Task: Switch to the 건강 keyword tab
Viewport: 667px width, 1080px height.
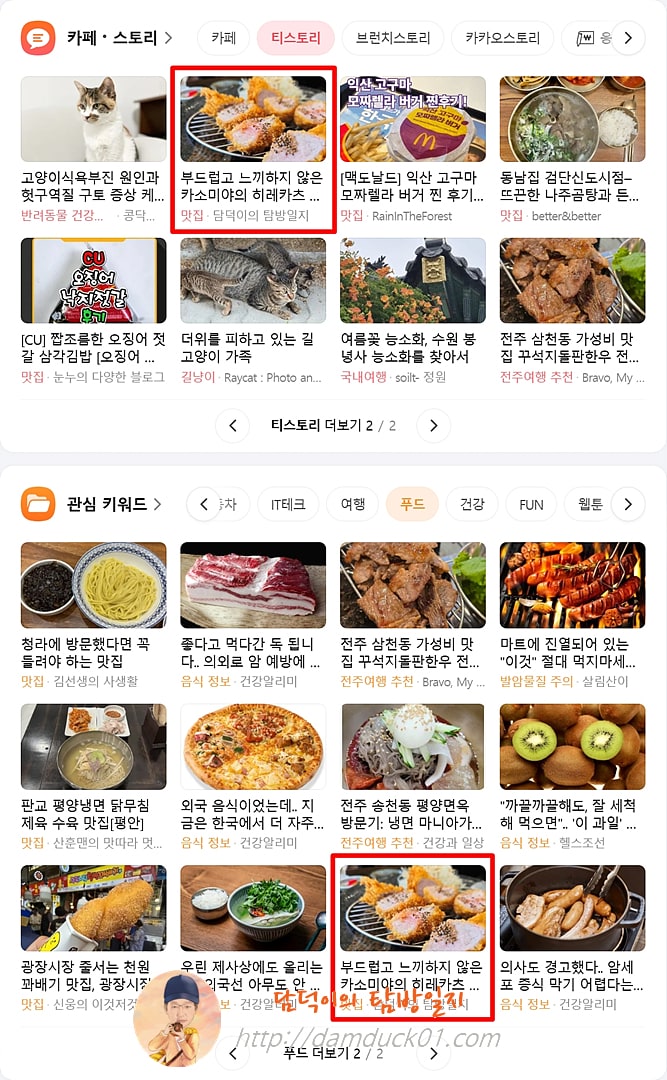Action: [x=470, y=504]
